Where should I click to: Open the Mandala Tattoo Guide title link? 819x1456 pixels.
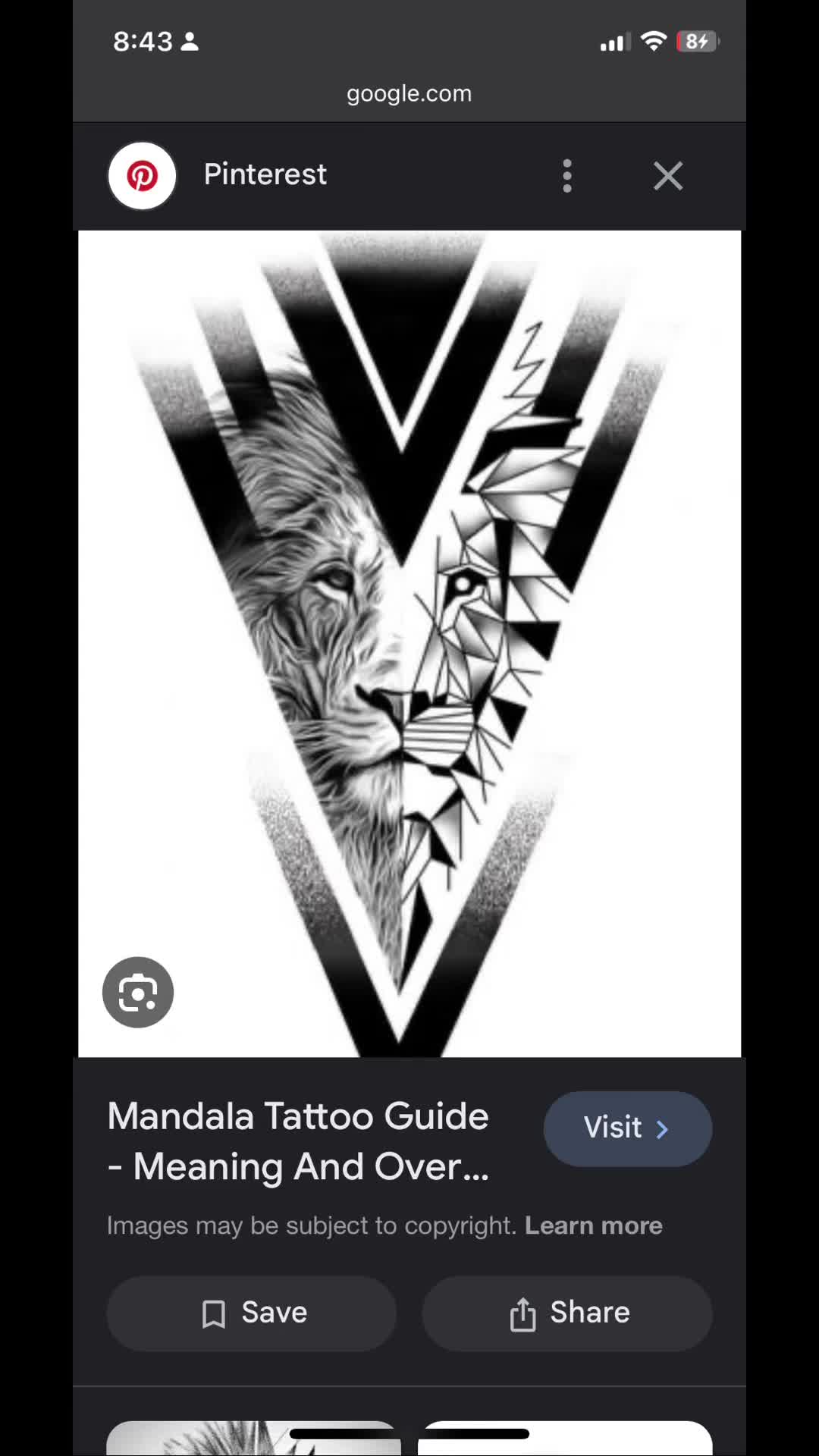(298, 1141)
